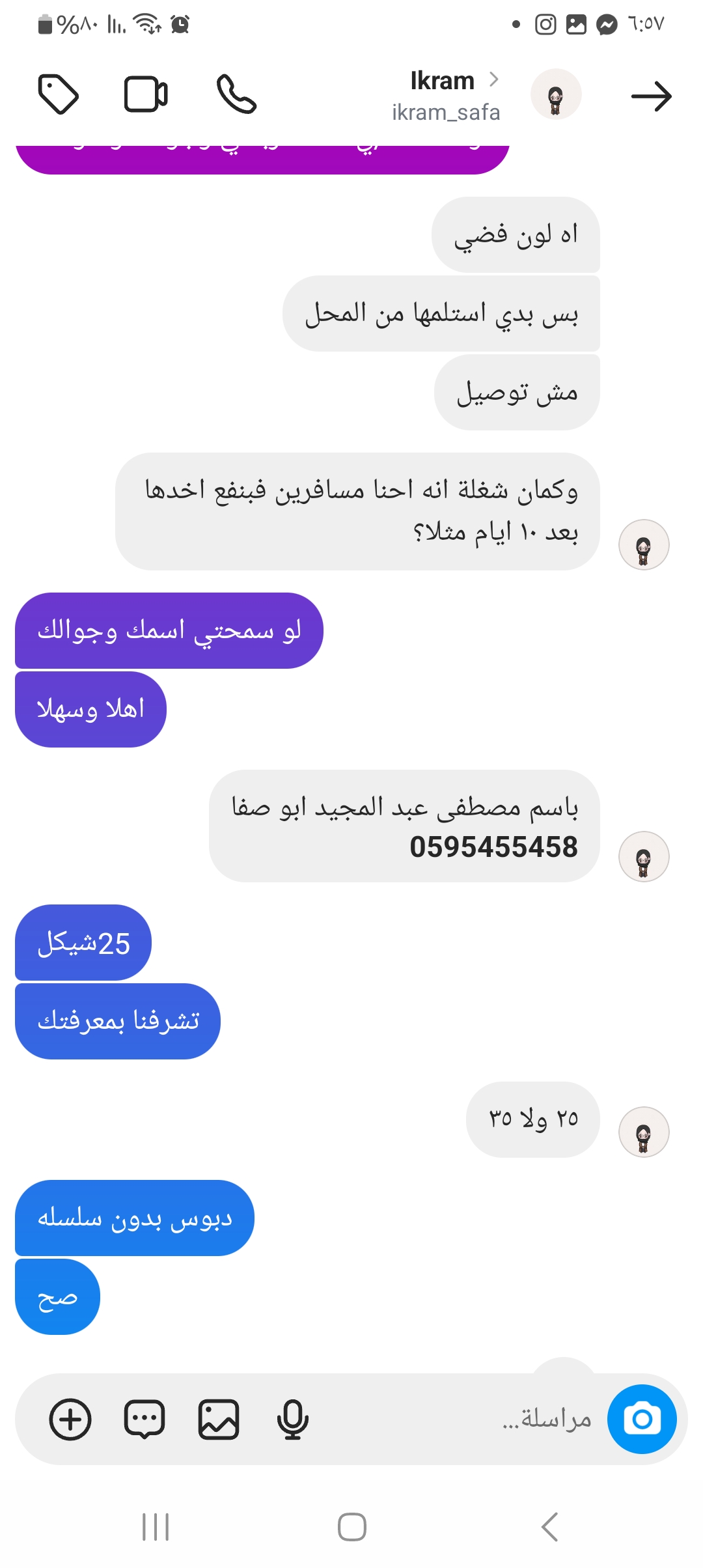Open Ikram's profile picture in the header

tap(555, 94)
